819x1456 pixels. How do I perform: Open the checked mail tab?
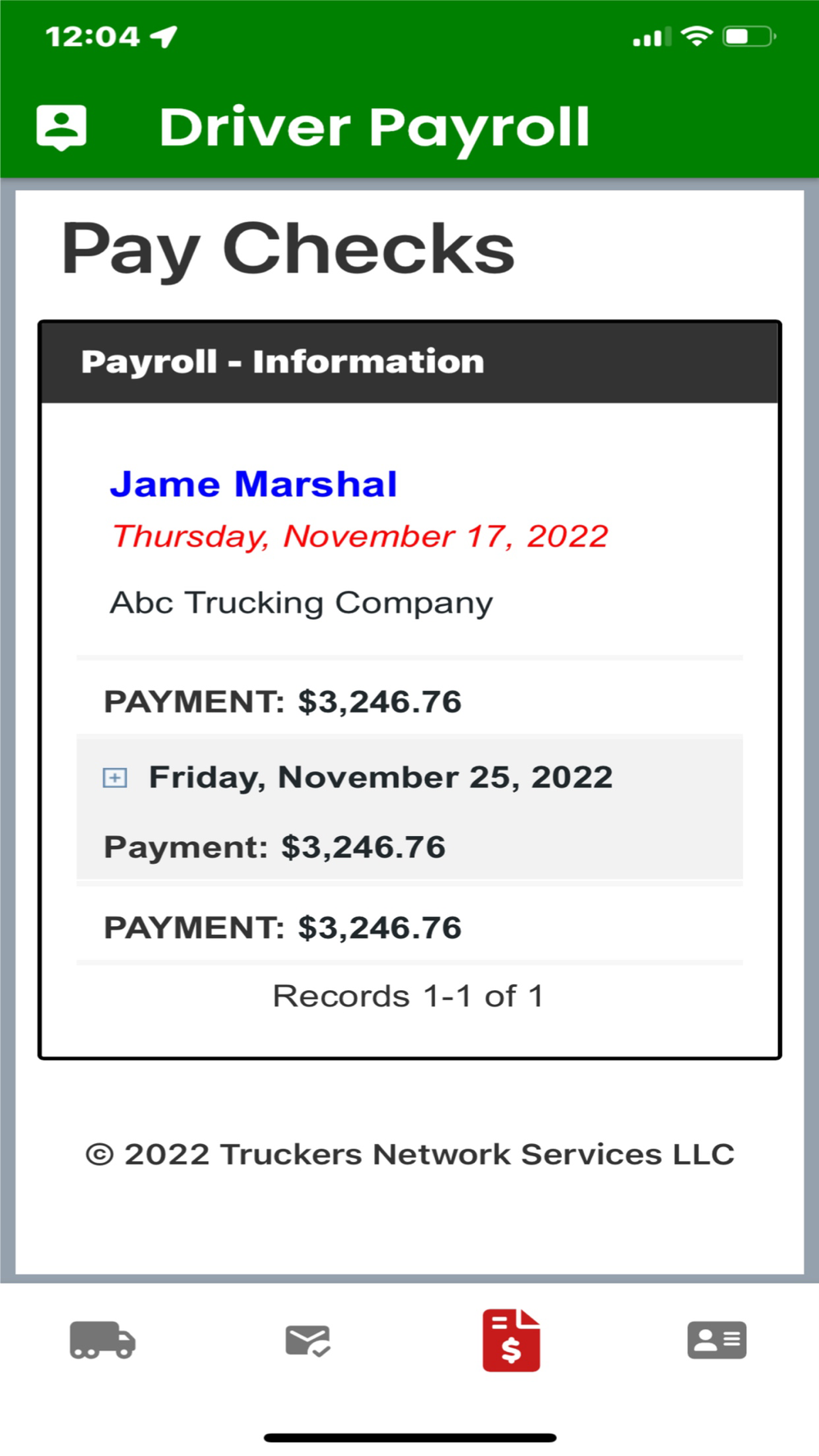coord(307,1341)
